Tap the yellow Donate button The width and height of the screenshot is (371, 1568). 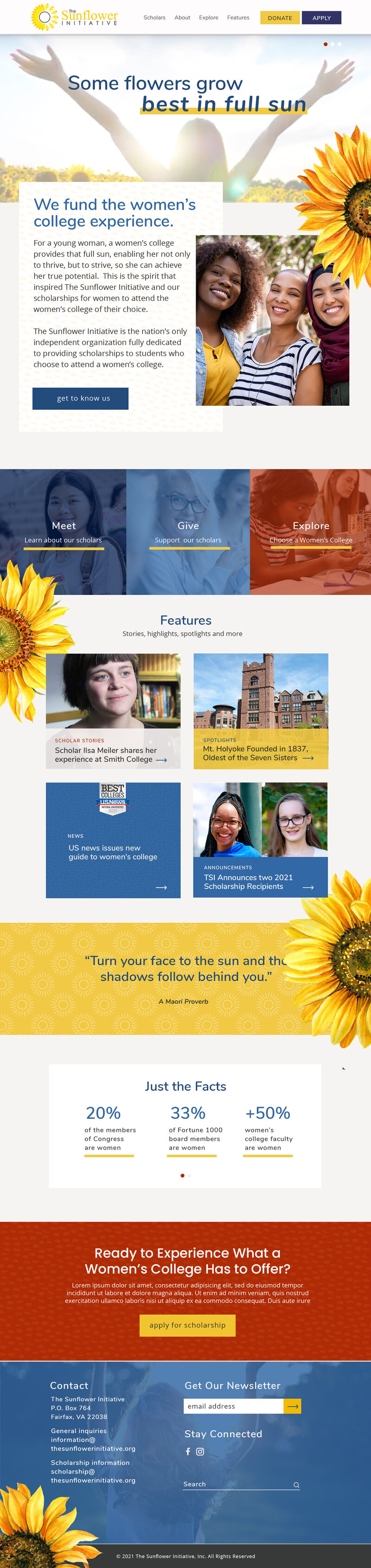(280, 18)
